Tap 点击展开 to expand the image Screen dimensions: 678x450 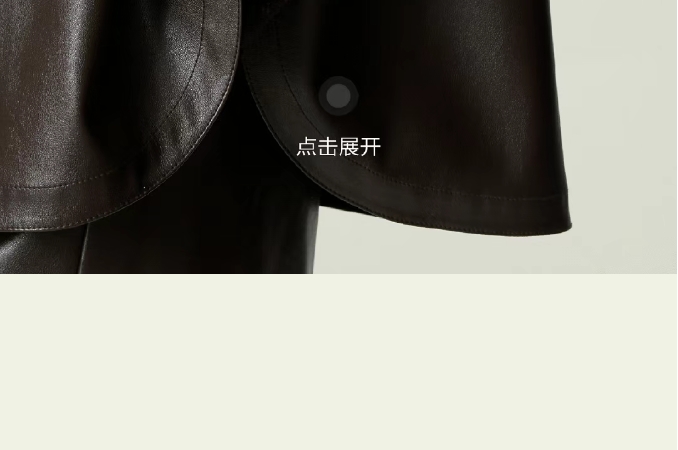pos(339,146)
